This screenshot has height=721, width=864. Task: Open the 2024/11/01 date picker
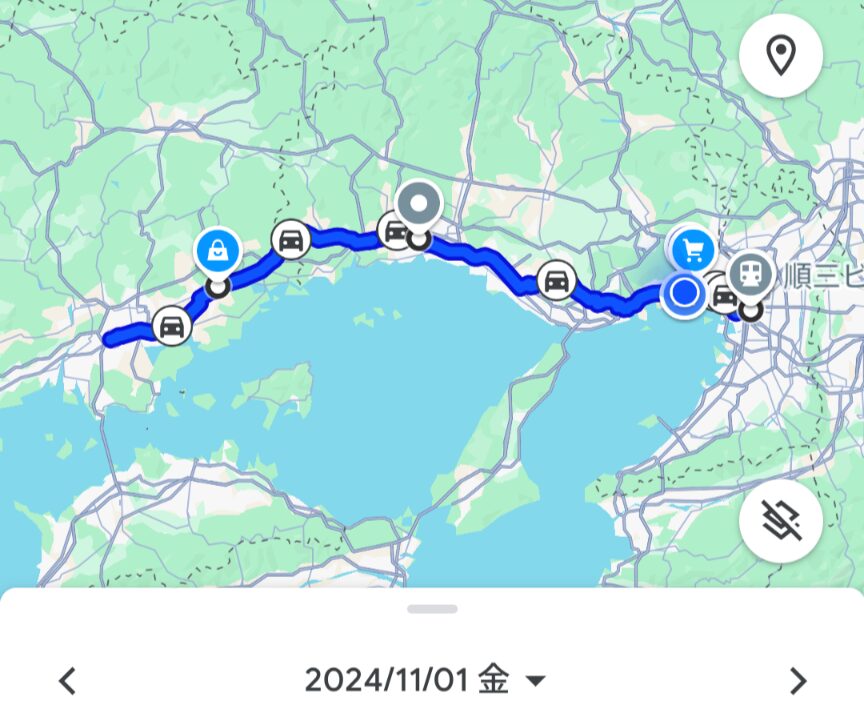425,681
